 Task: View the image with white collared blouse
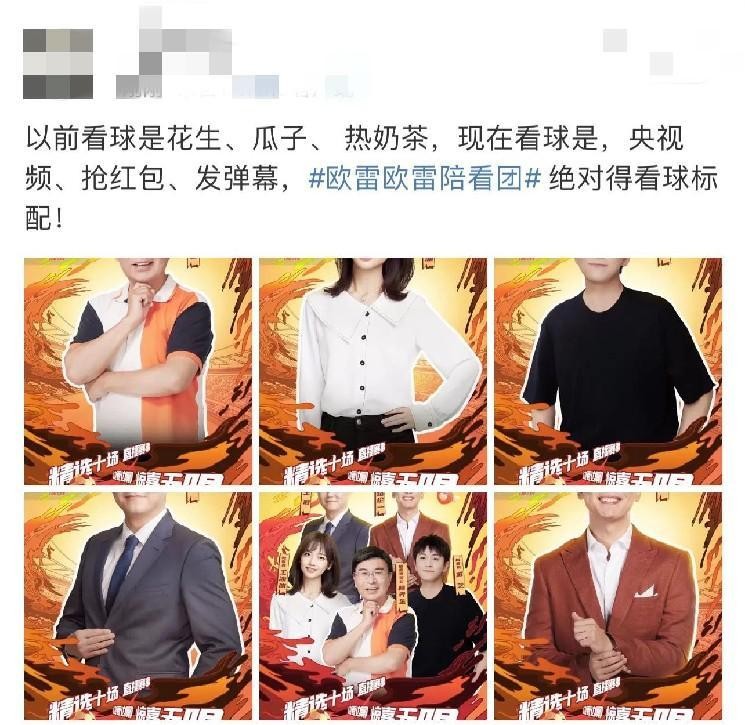point(373,371)
